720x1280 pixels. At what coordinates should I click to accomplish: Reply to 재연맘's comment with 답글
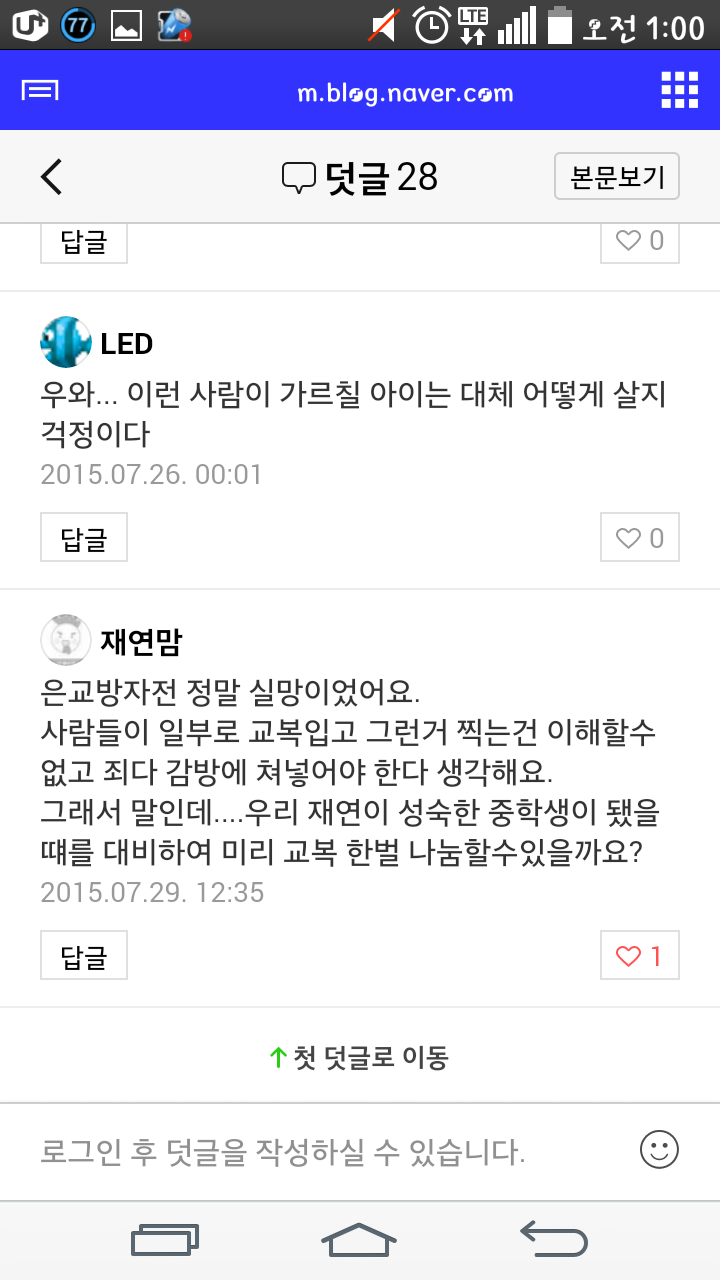(x=84, y=956)
